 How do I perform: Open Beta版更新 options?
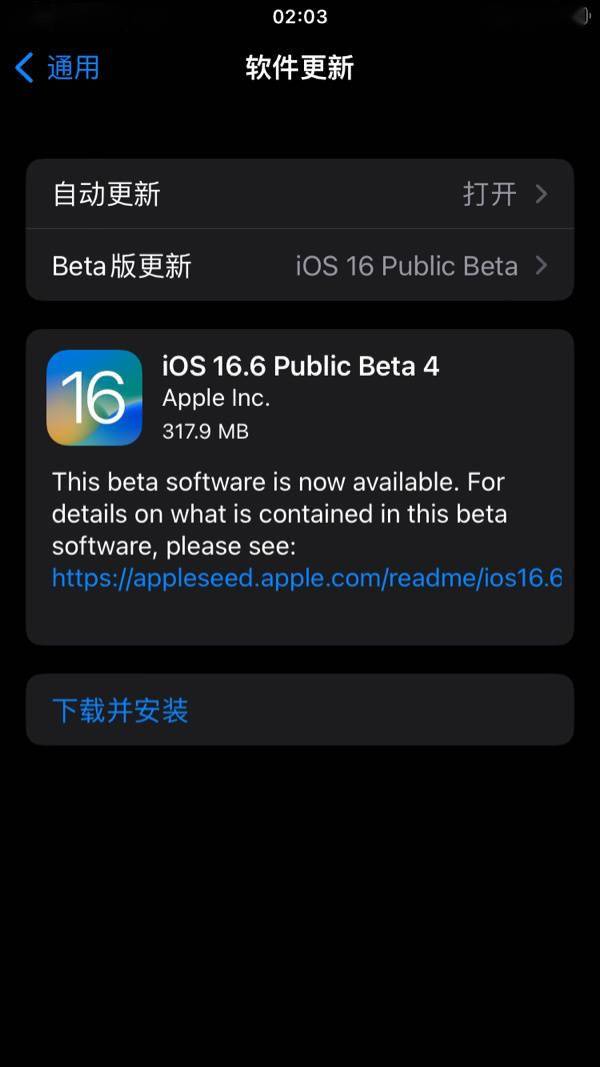300,266
